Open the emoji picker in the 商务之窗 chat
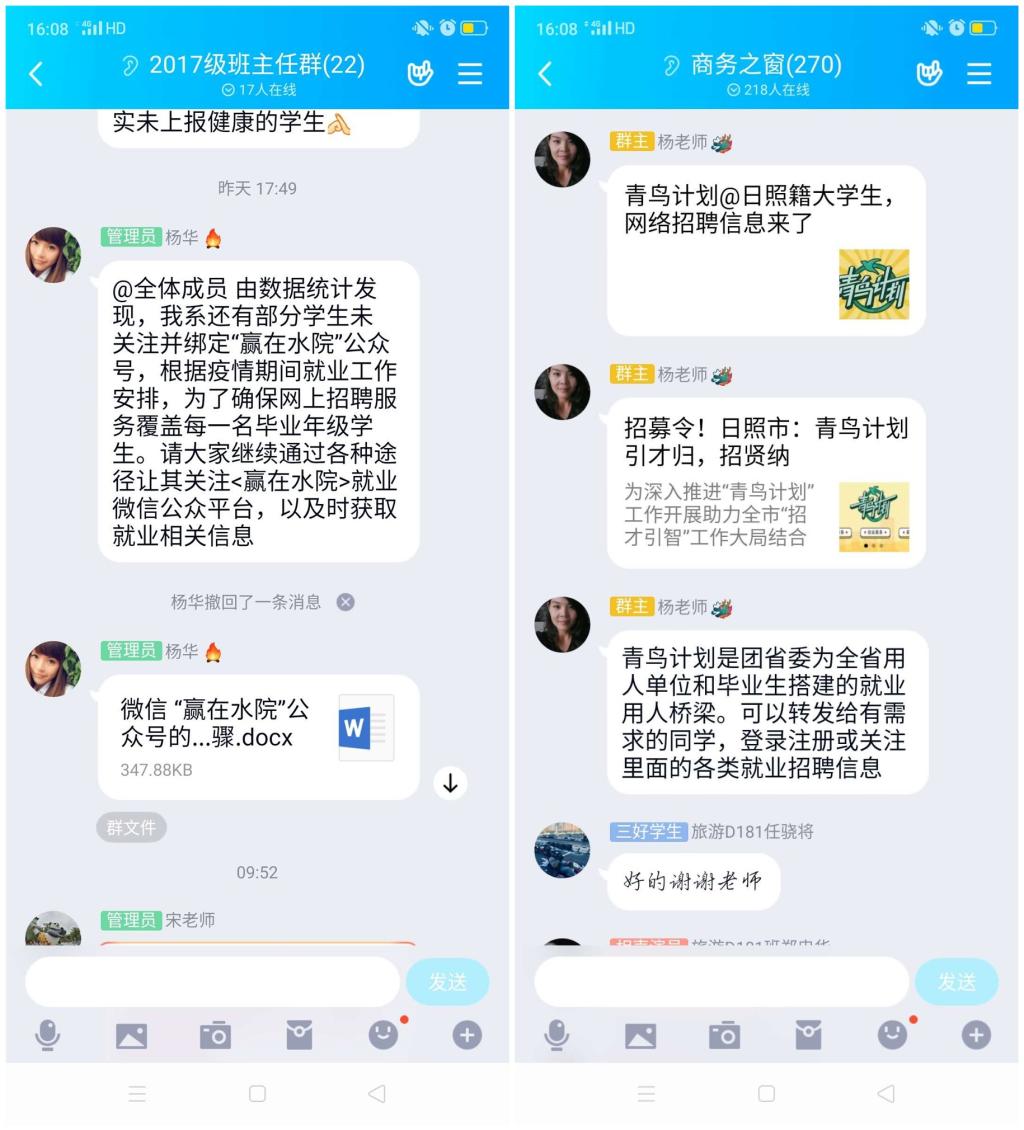Image resolution: width=1024 pixels, height=1130 pixels. 892,1035
